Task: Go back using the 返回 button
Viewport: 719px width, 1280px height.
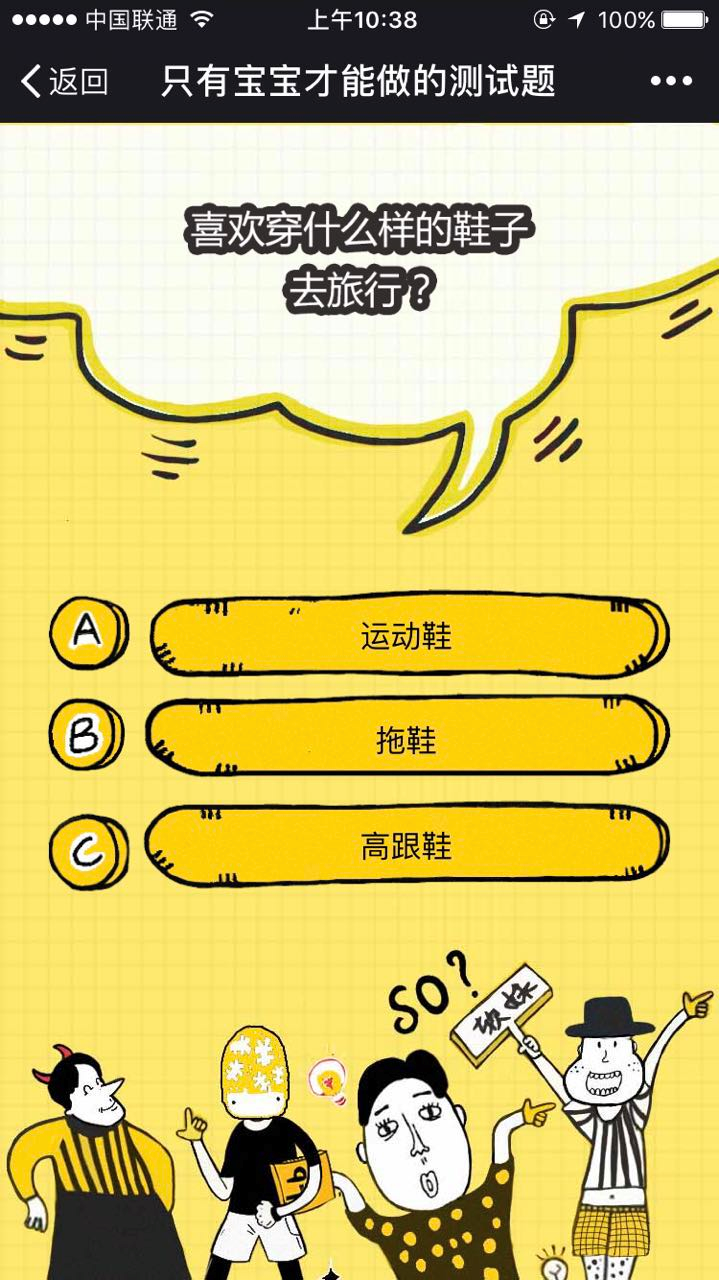Action: point(65,81)
